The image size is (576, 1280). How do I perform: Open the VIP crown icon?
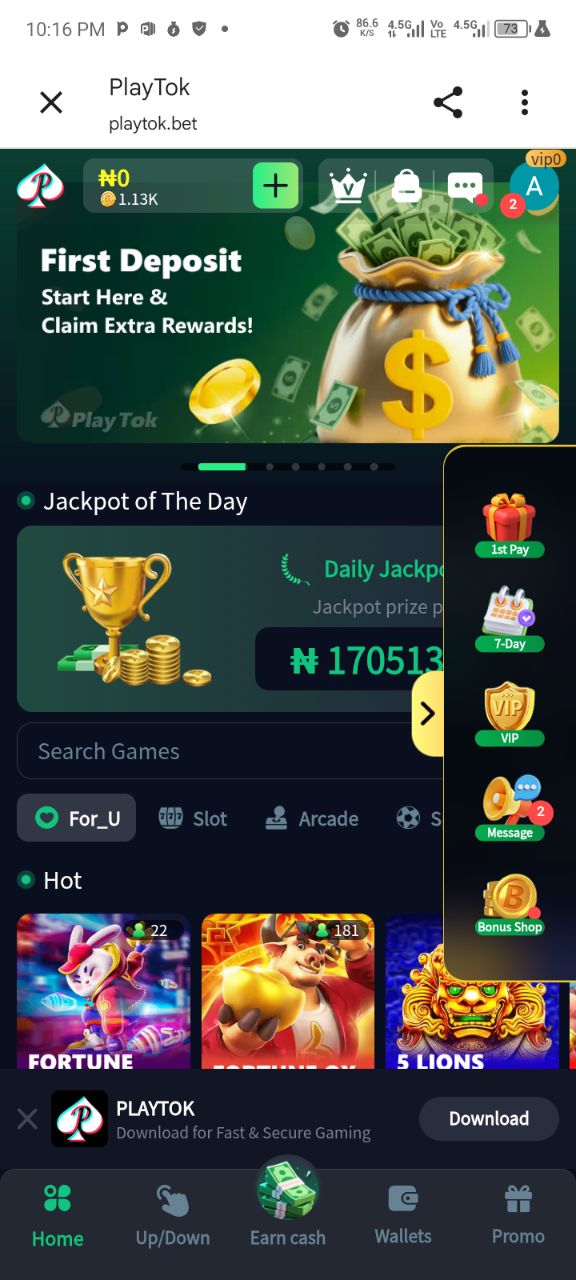coord(348,186)
